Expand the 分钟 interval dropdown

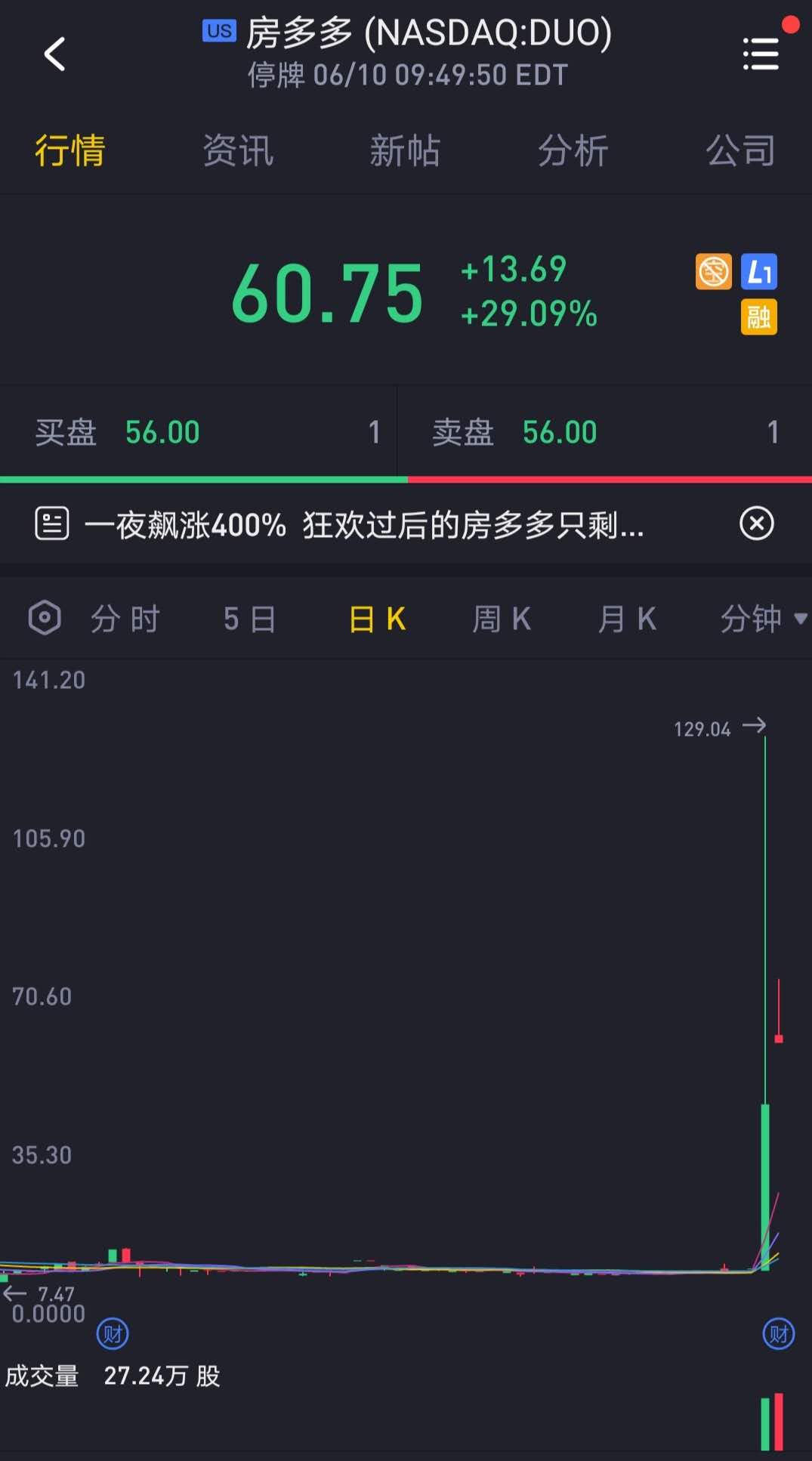761,619
